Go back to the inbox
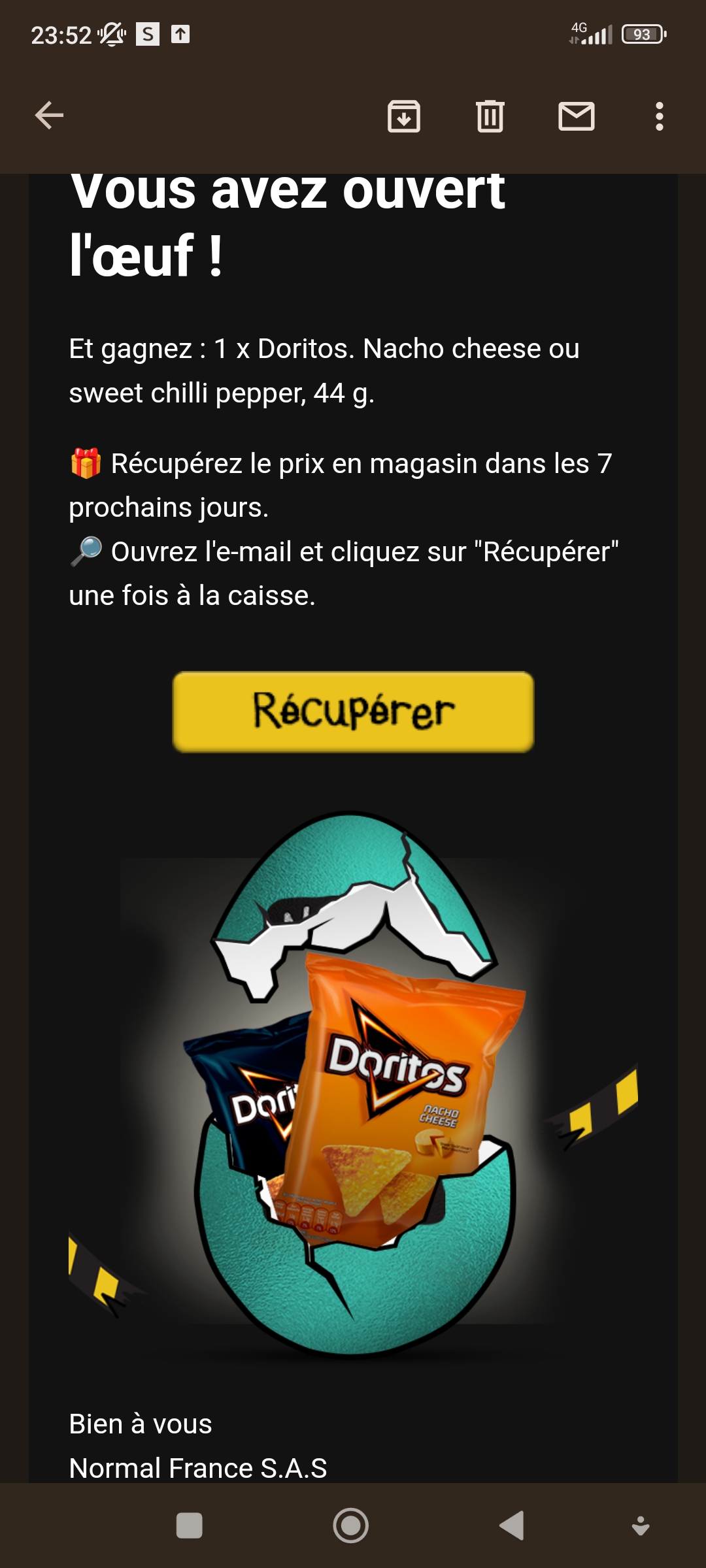This screenshot has width=706, height=1568. [x=49, y=116]
